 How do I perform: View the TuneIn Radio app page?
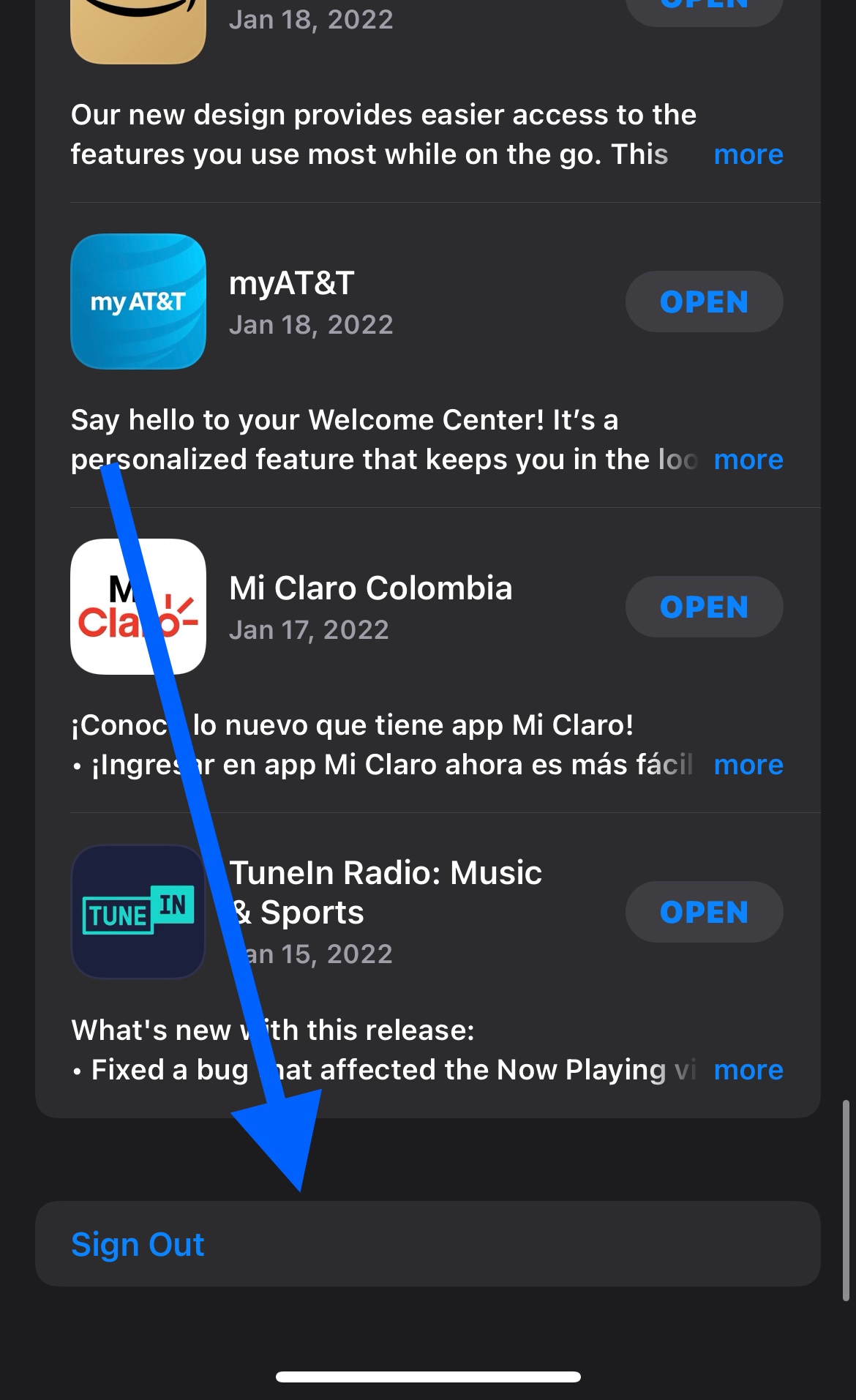tap(138, 912)
